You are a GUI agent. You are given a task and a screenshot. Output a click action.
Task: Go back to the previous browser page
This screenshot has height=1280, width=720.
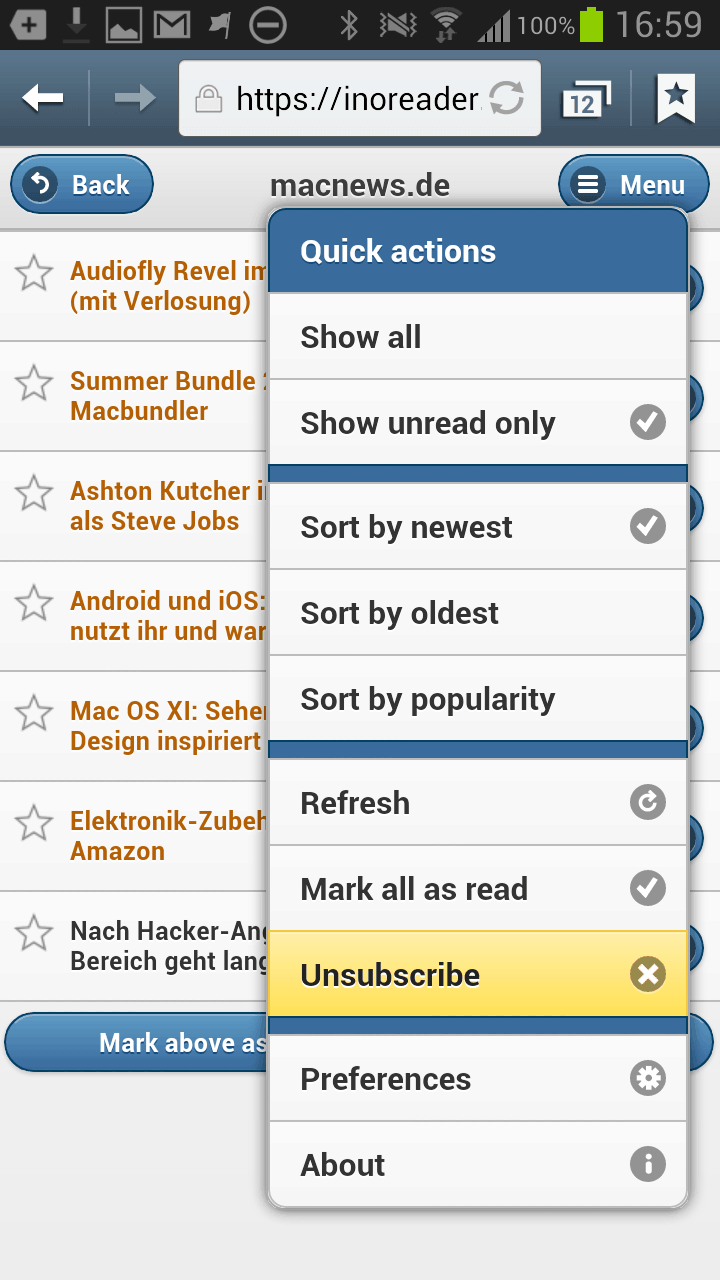click(x=43, y=98)
